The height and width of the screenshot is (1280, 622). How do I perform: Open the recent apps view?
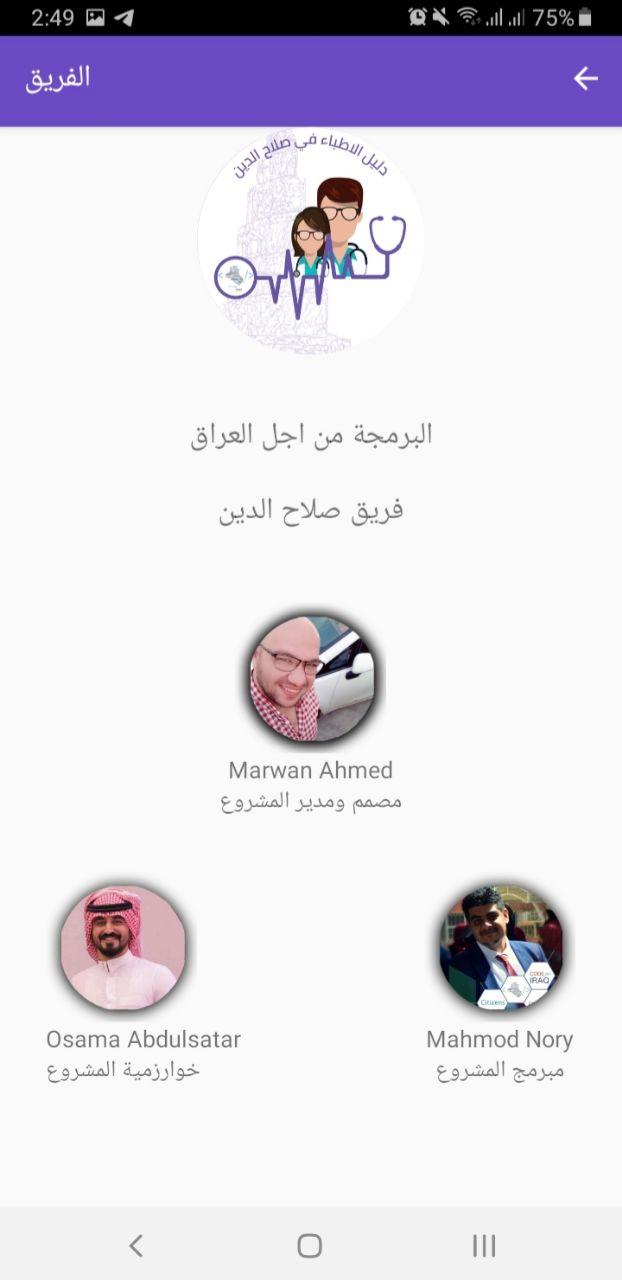click(x=484, y=1245)
